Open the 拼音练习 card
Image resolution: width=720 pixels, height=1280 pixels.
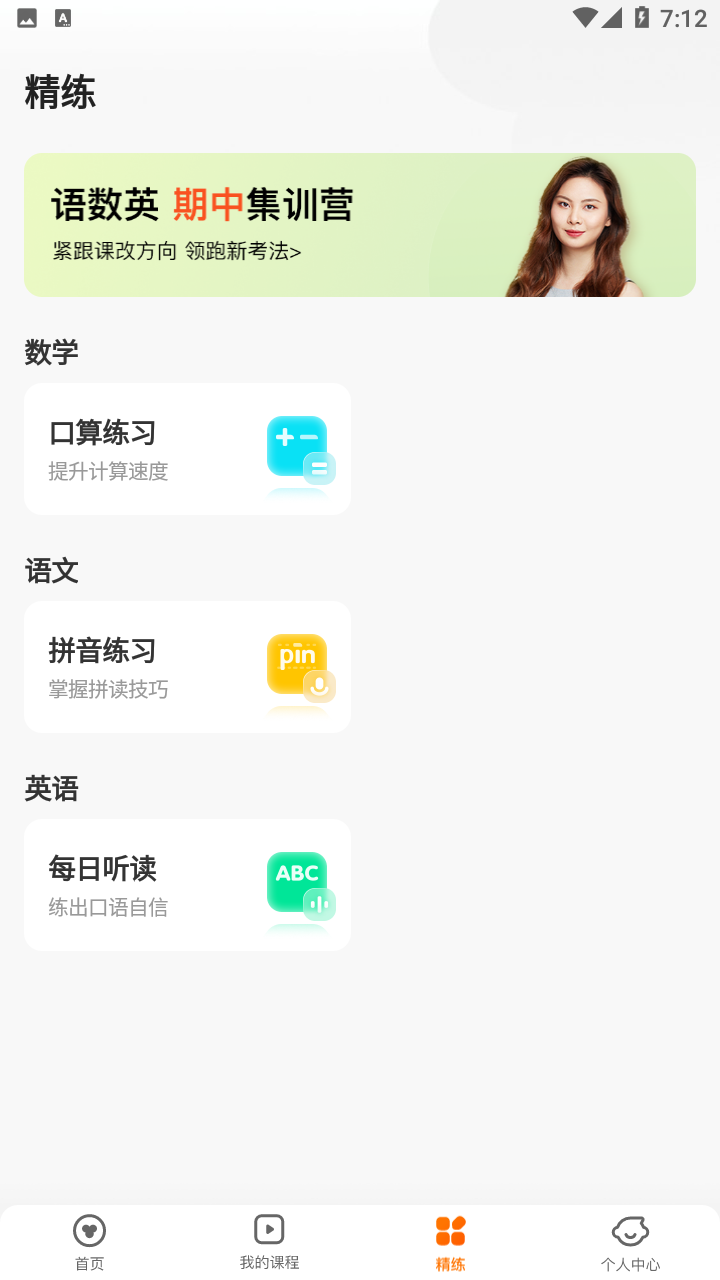coord(187,667)
